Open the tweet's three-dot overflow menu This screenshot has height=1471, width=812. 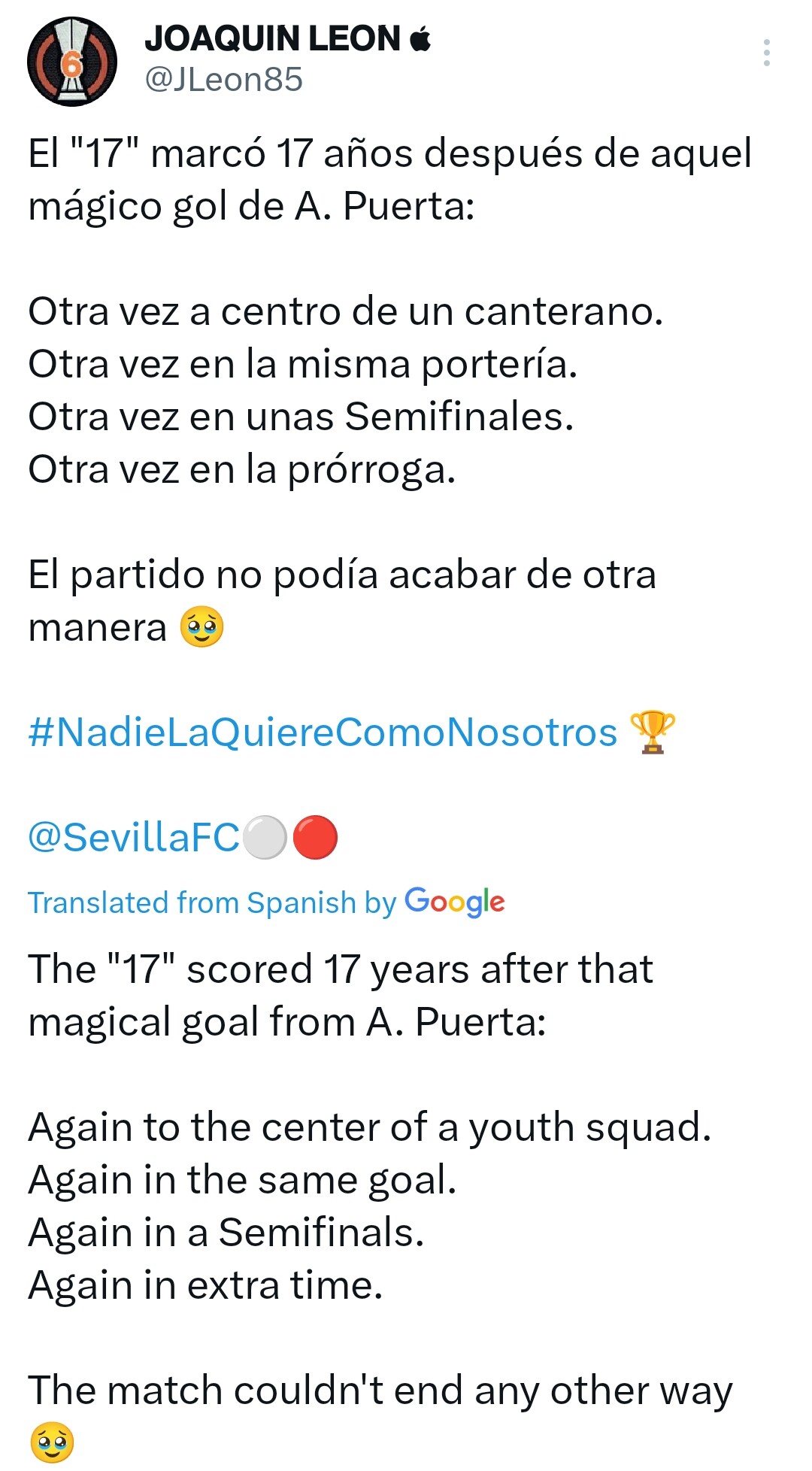pos(766,53)
